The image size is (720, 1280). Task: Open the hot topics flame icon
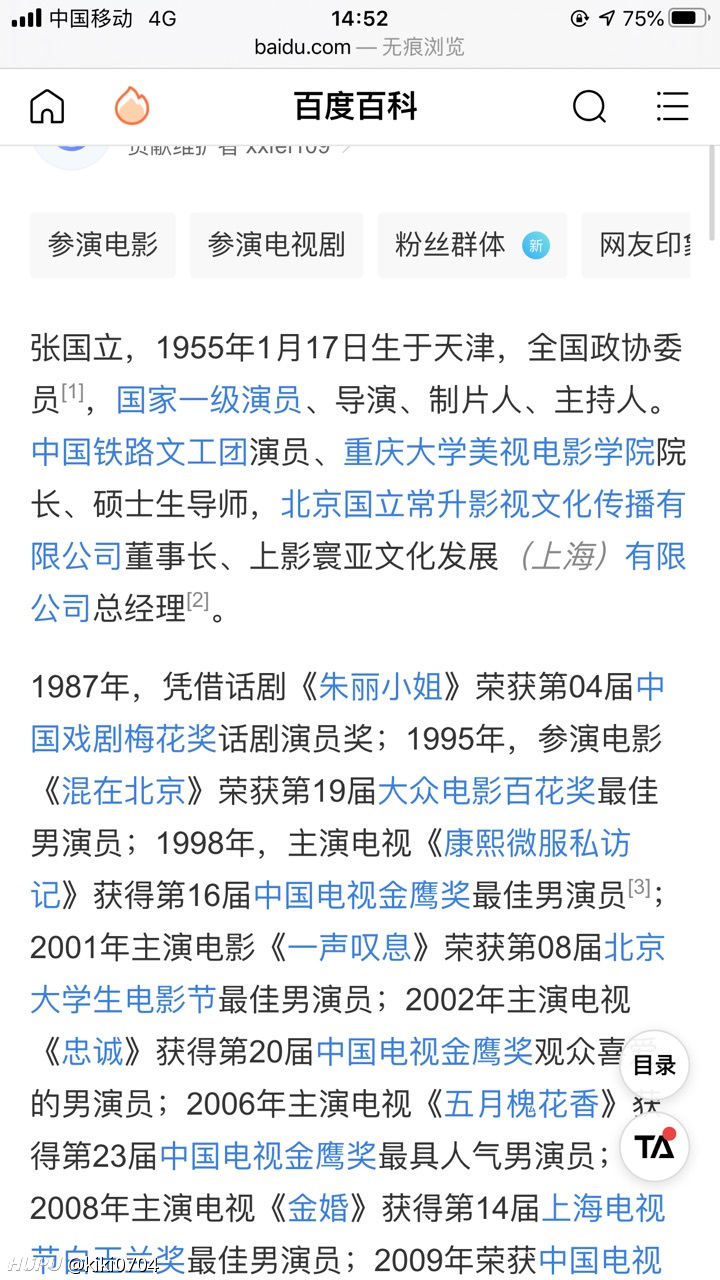[131, 106]
